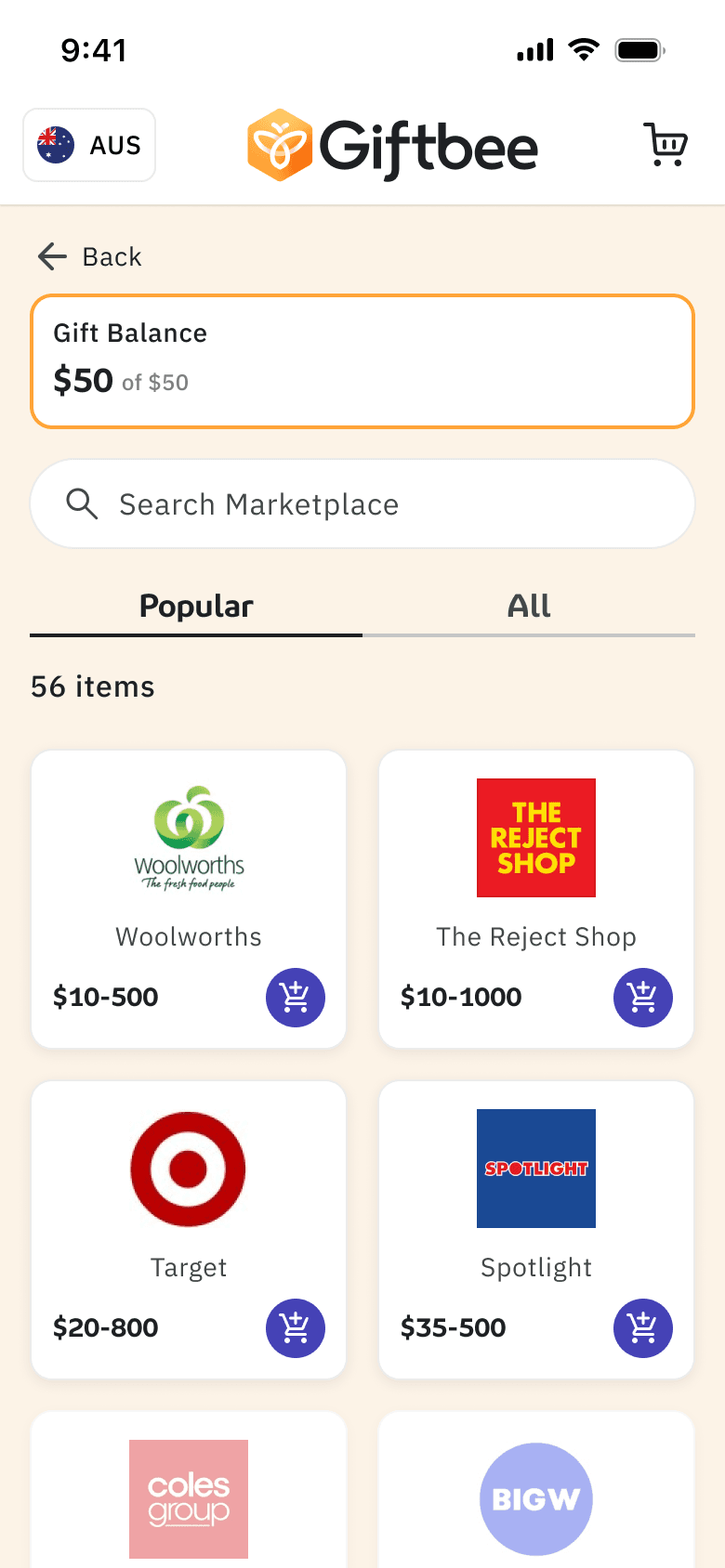Add Spotlight gift card to cart
The image size is (725, 1568).
click(x=643, y=1328)
